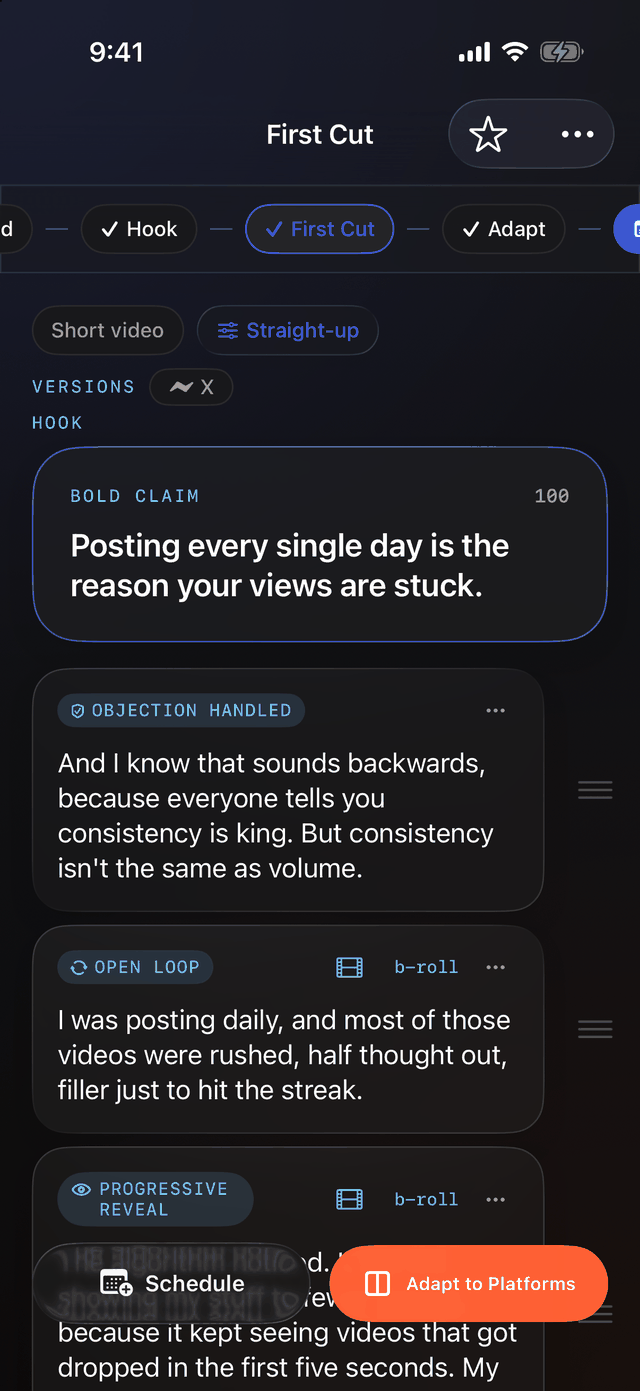This screenshot has width=640, height=1391.
Task: Tap the Schedule button
Action: [x=172, y=1283]
